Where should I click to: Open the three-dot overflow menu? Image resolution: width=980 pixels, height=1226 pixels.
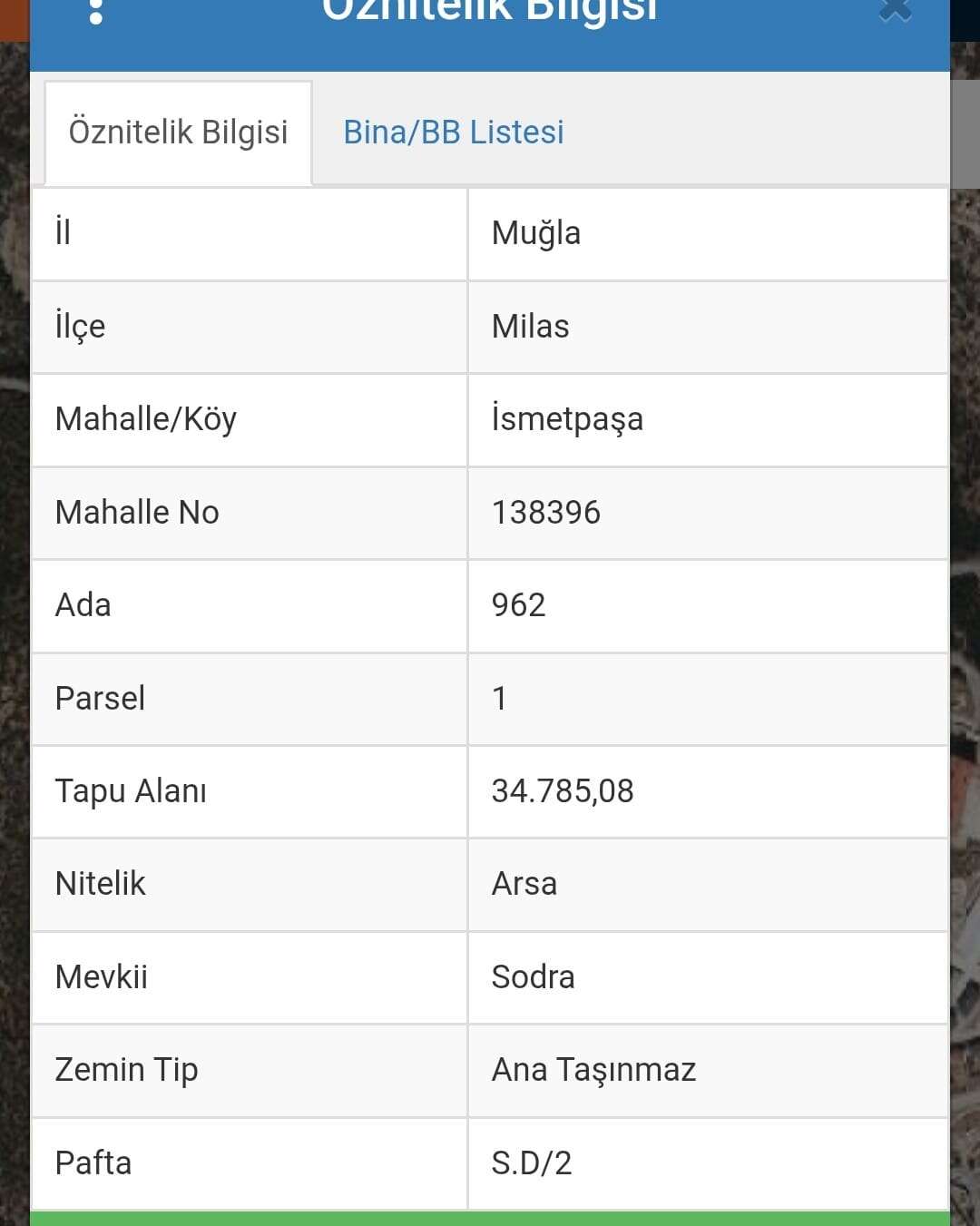pyautogui.click(x=96, y=11)
